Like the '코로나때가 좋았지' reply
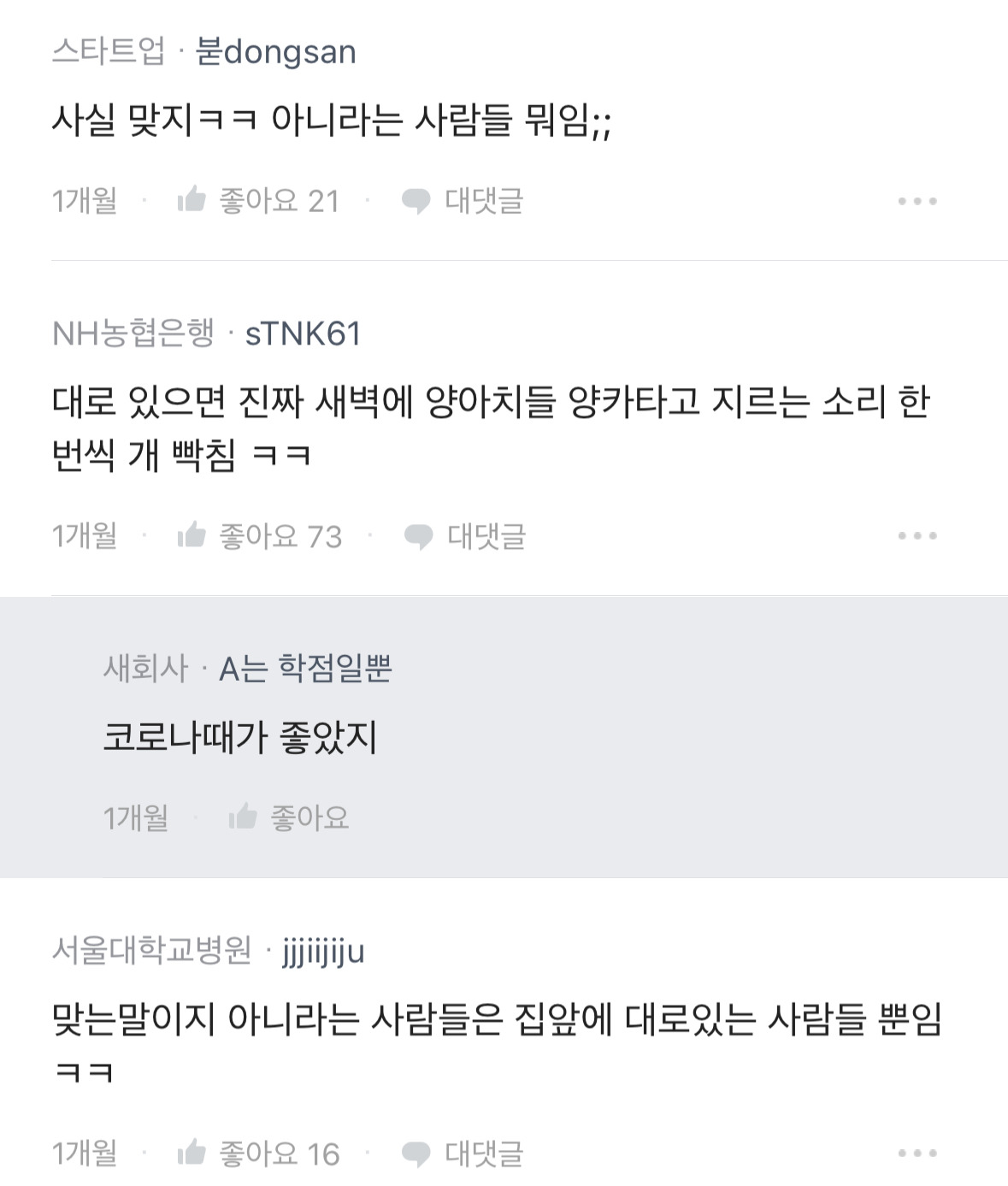The image size is (1008, 1186). tap(245, 817)
